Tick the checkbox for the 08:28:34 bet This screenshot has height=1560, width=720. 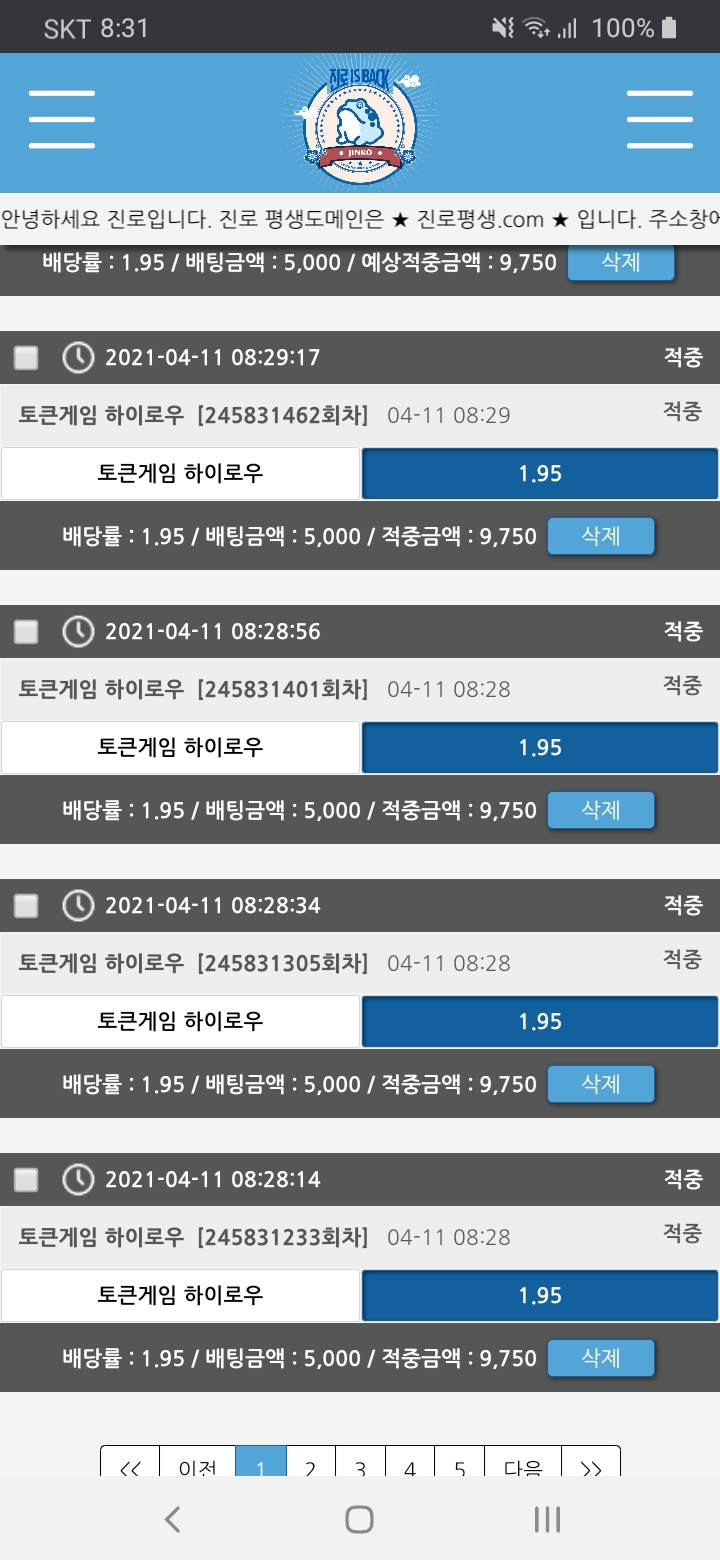point(26,906)
